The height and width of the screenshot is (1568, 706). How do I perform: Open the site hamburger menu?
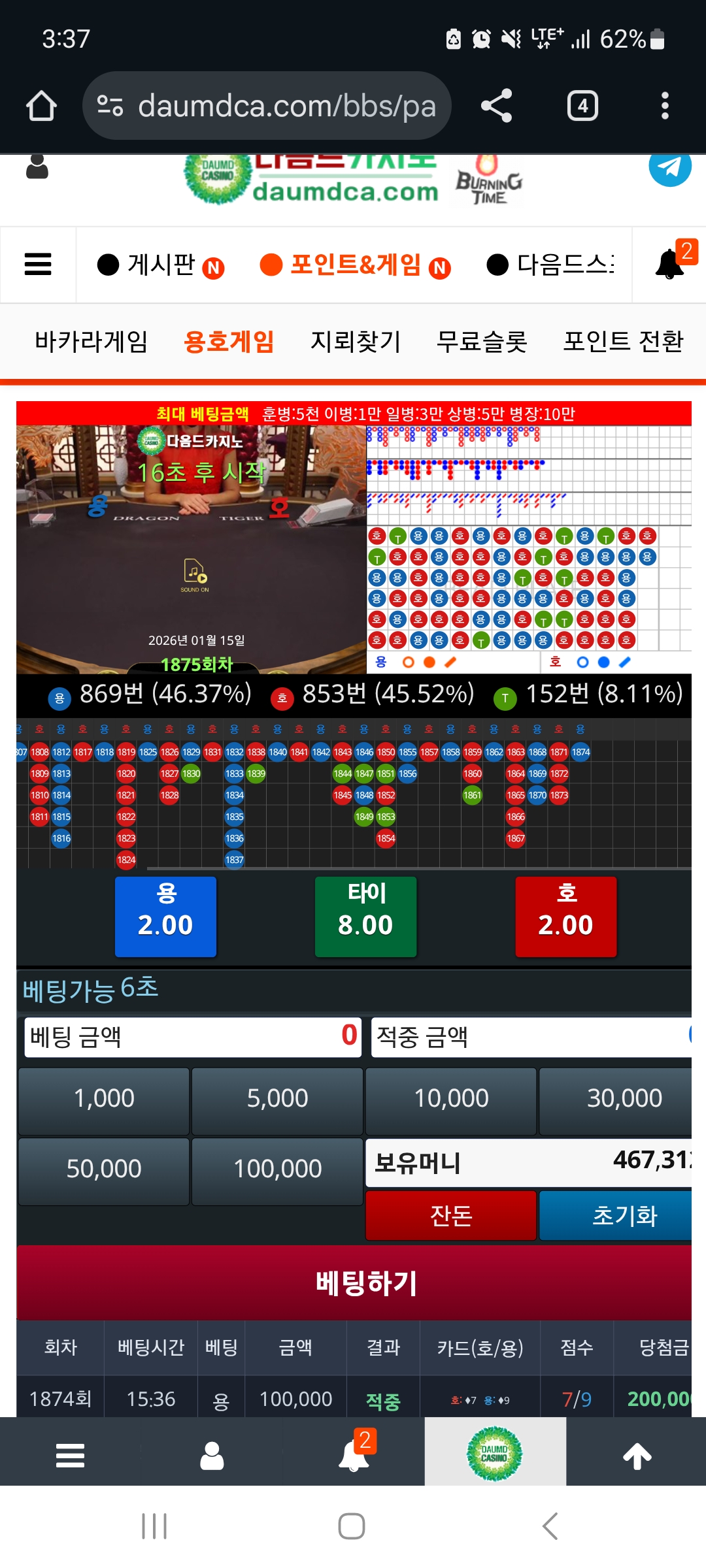38,265
